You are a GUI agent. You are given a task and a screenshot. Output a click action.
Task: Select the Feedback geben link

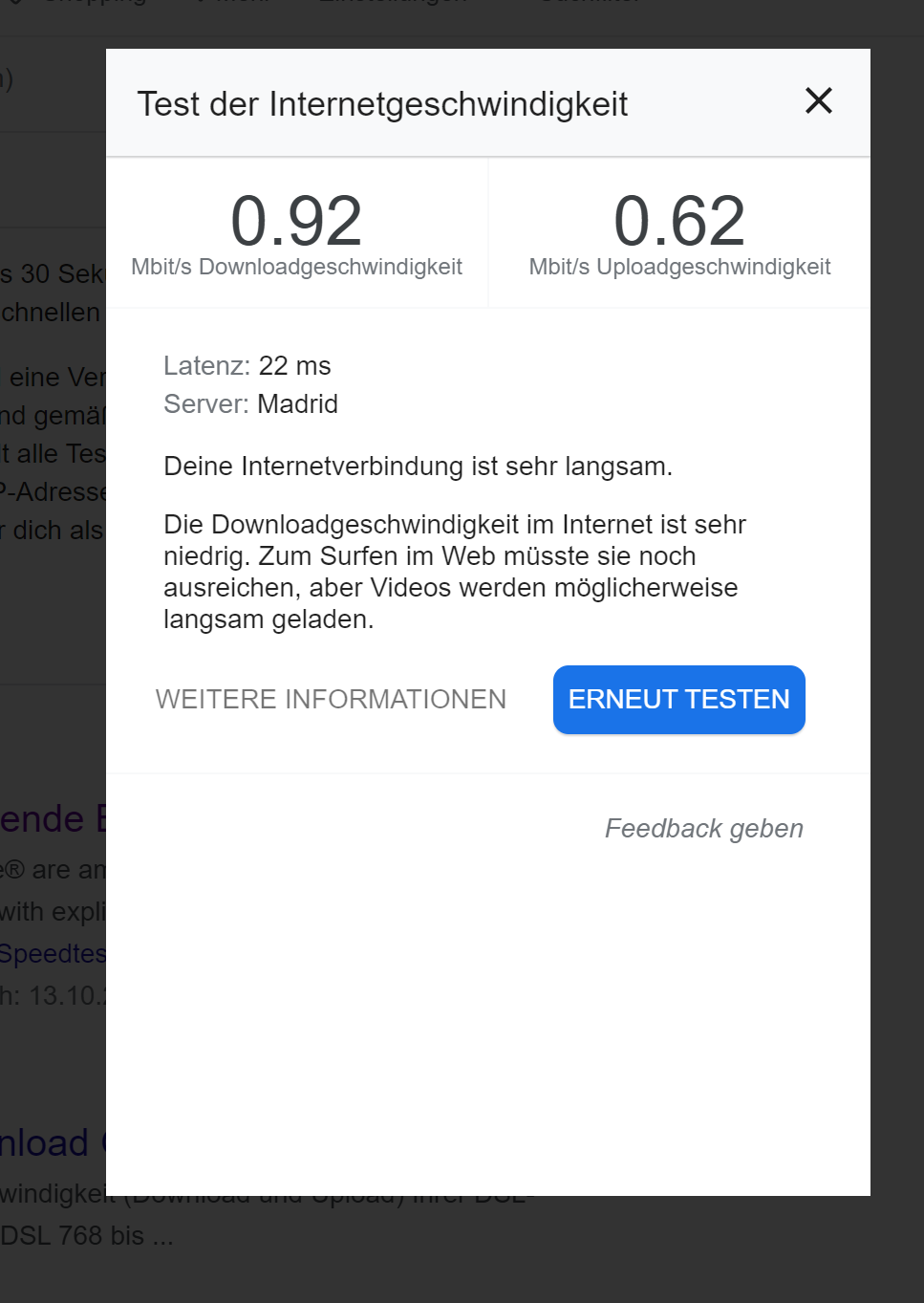tap(703, 829)
